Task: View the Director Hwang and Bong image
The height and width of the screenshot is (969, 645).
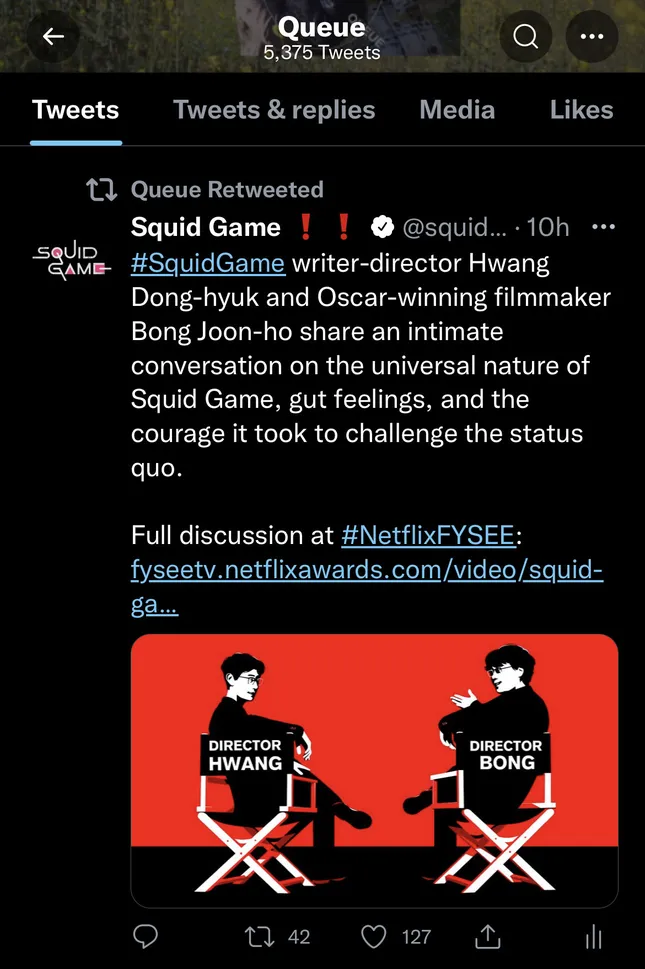Action: (x=374, y=770)
